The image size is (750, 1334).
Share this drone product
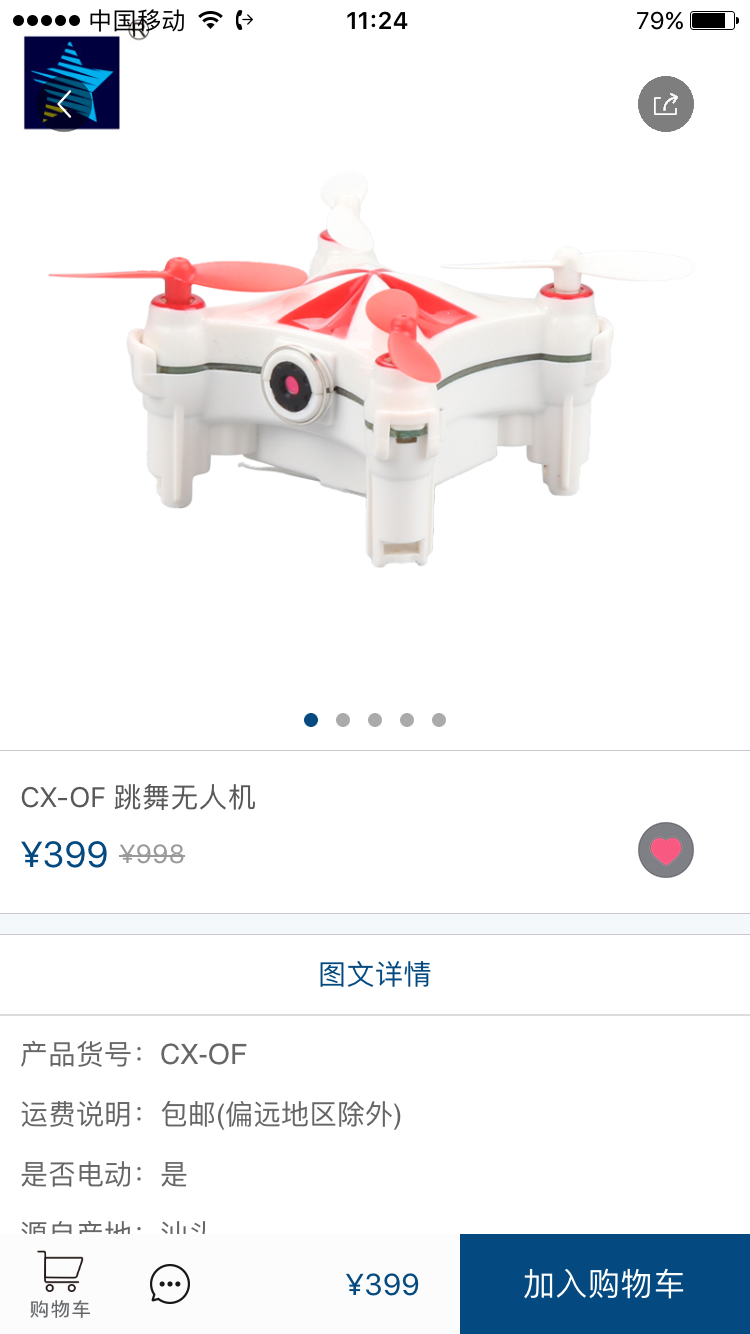pos(665,104)
